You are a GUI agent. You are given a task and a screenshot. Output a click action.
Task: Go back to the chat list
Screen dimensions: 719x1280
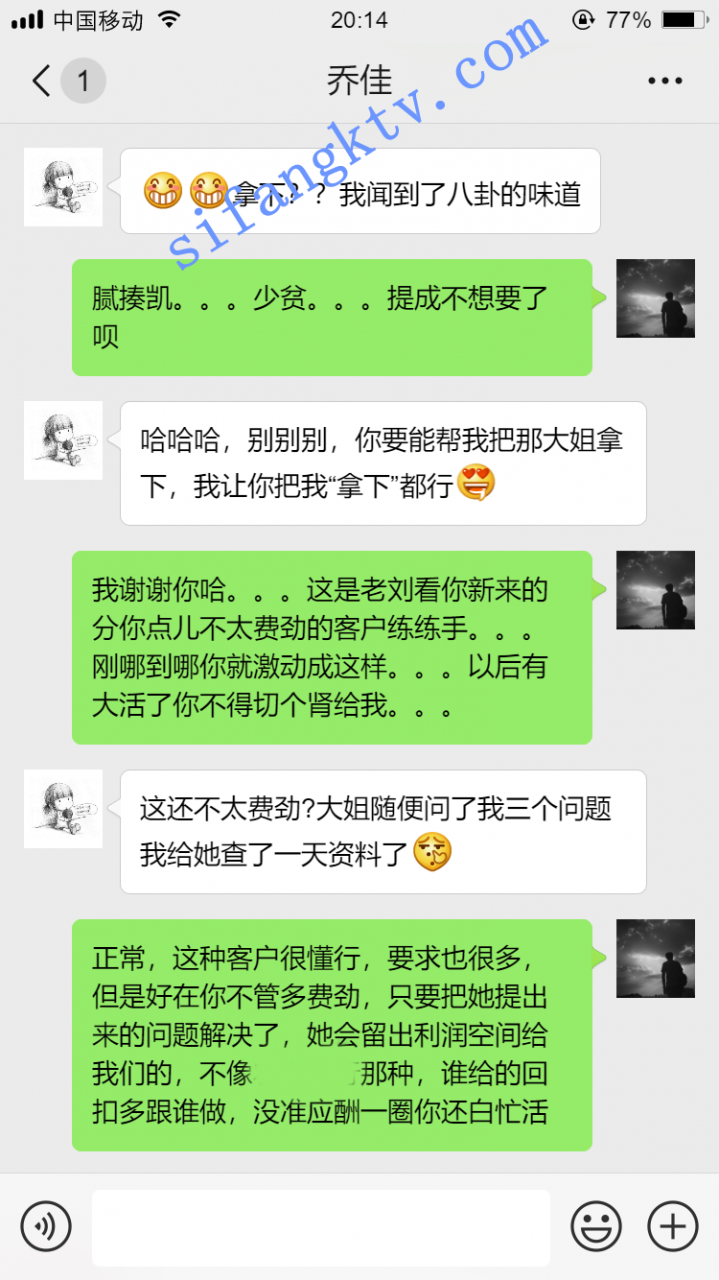coord(42,81)
